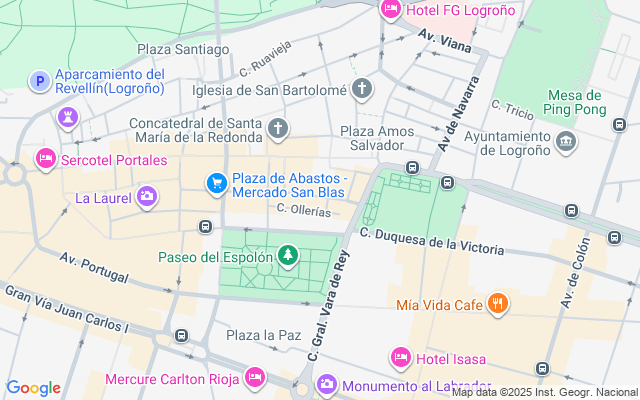Tap the Monumento al Labrador marker
The width and height of the screenshot is (640, 400).
326,385
